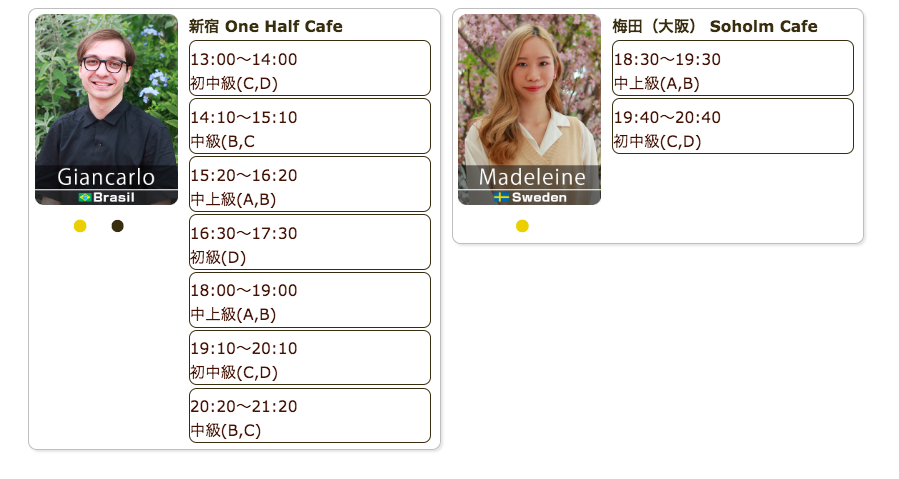Choose Madeleine's 19:40～20:40 初中級(C,D) slot

point(732,127)
